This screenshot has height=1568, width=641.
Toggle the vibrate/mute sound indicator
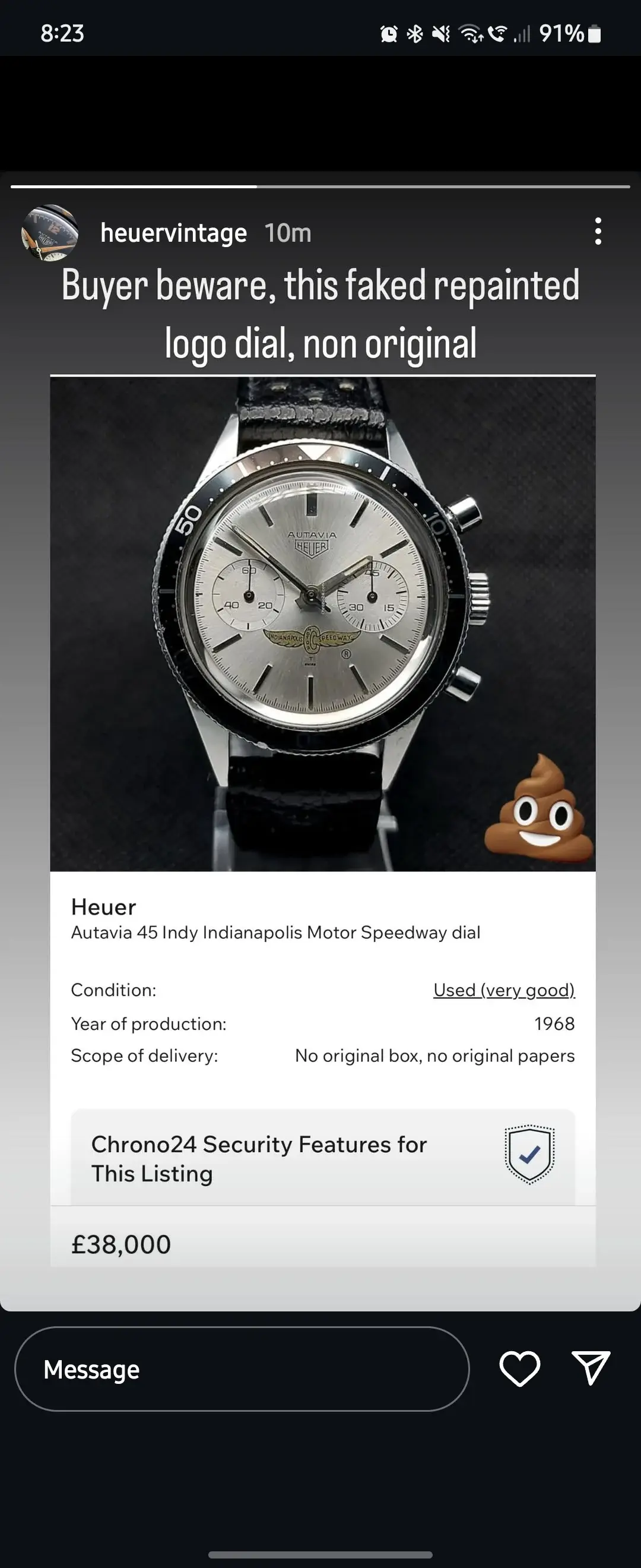pyautogui.click(x=443, y=34)
